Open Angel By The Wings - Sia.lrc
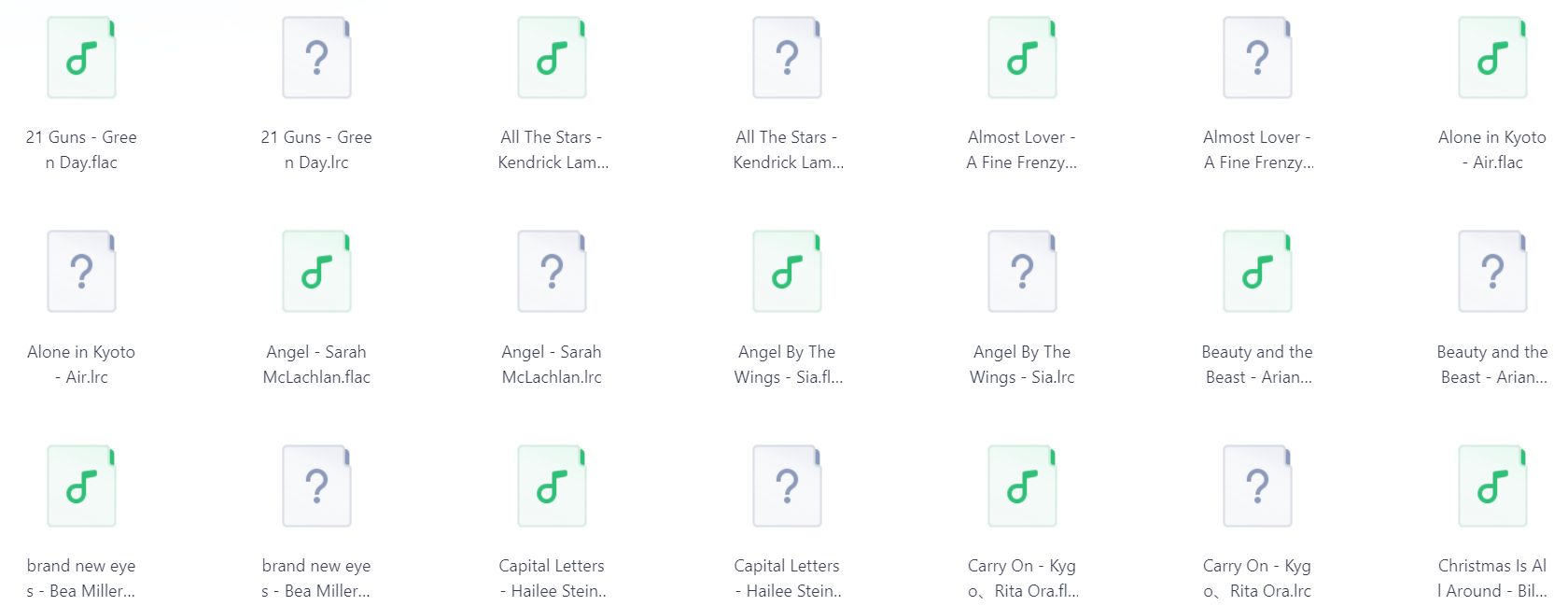The width and height of the screenshot is (1568, 606). coord(1023,272)
